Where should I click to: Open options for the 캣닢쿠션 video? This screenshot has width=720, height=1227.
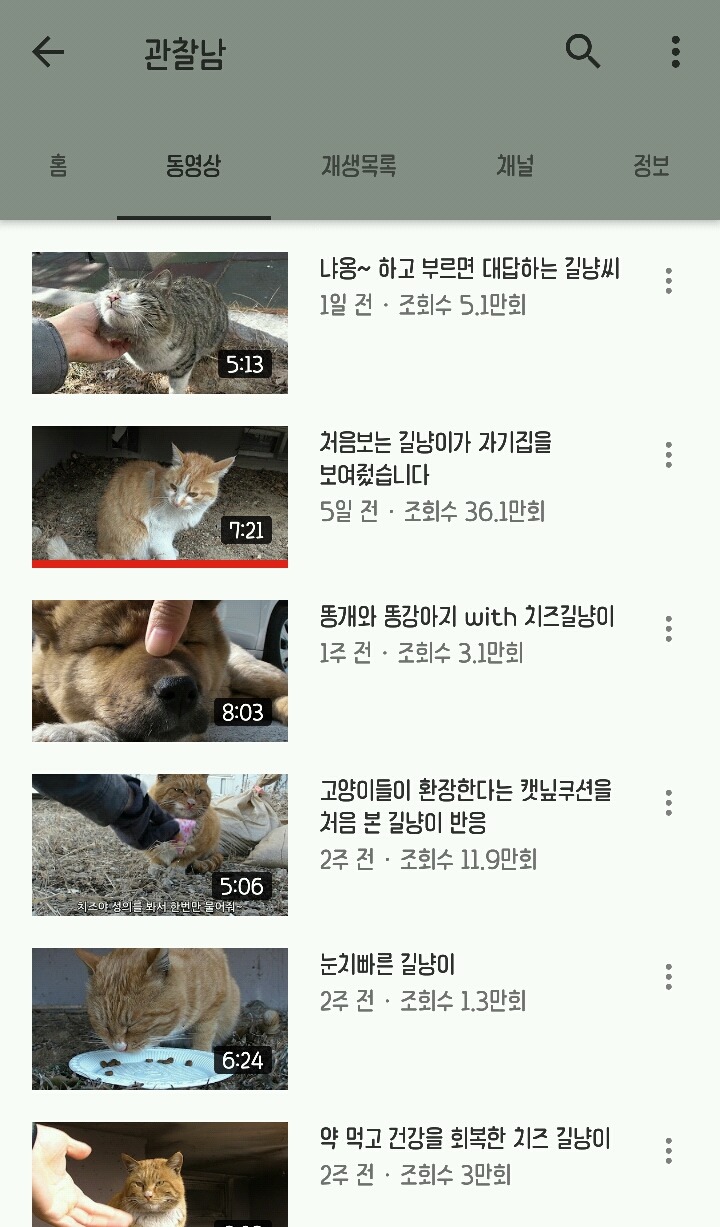(x=667, y=802)
